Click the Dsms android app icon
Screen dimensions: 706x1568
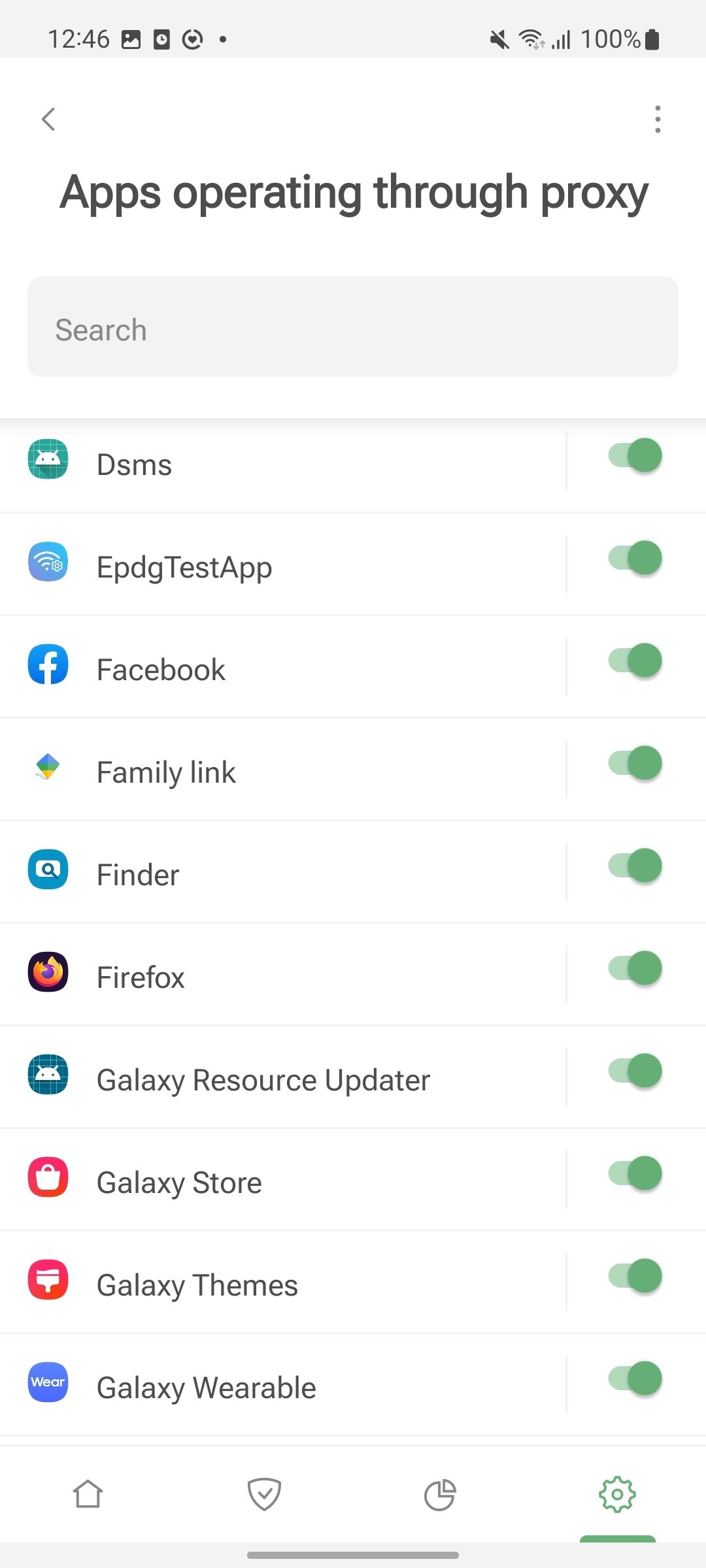click(47, 459)
